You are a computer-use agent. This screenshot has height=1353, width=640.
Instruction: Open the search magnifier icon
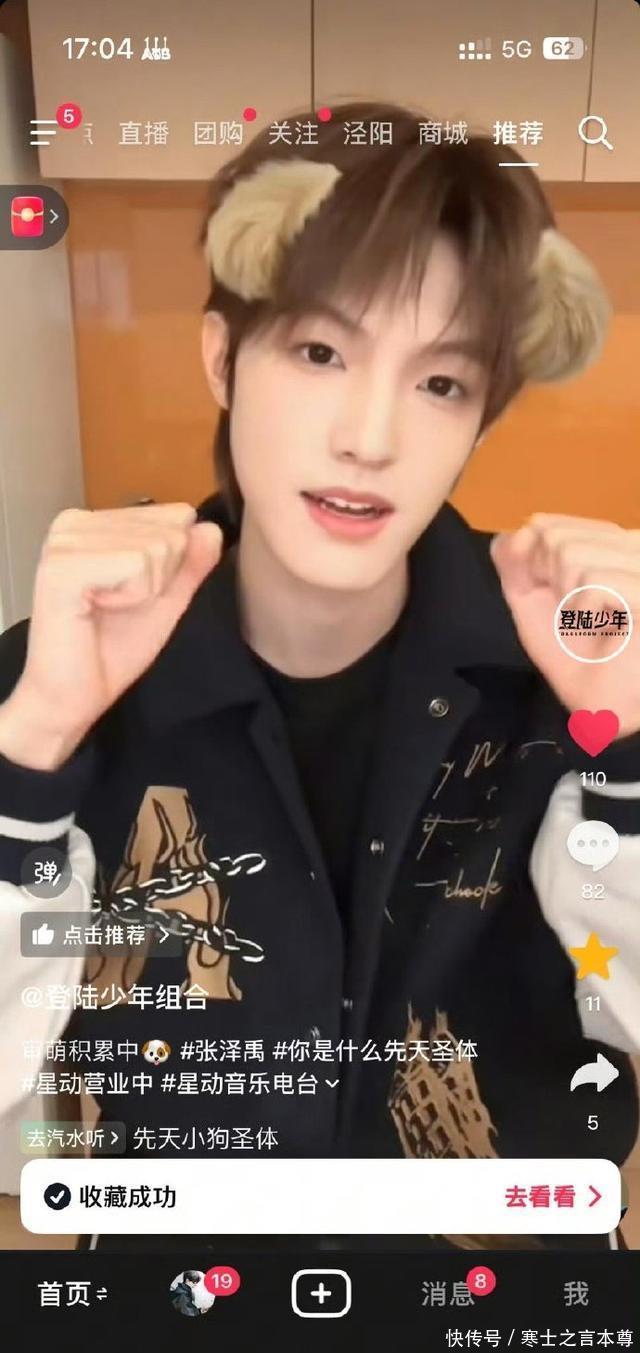click(595, 133)
